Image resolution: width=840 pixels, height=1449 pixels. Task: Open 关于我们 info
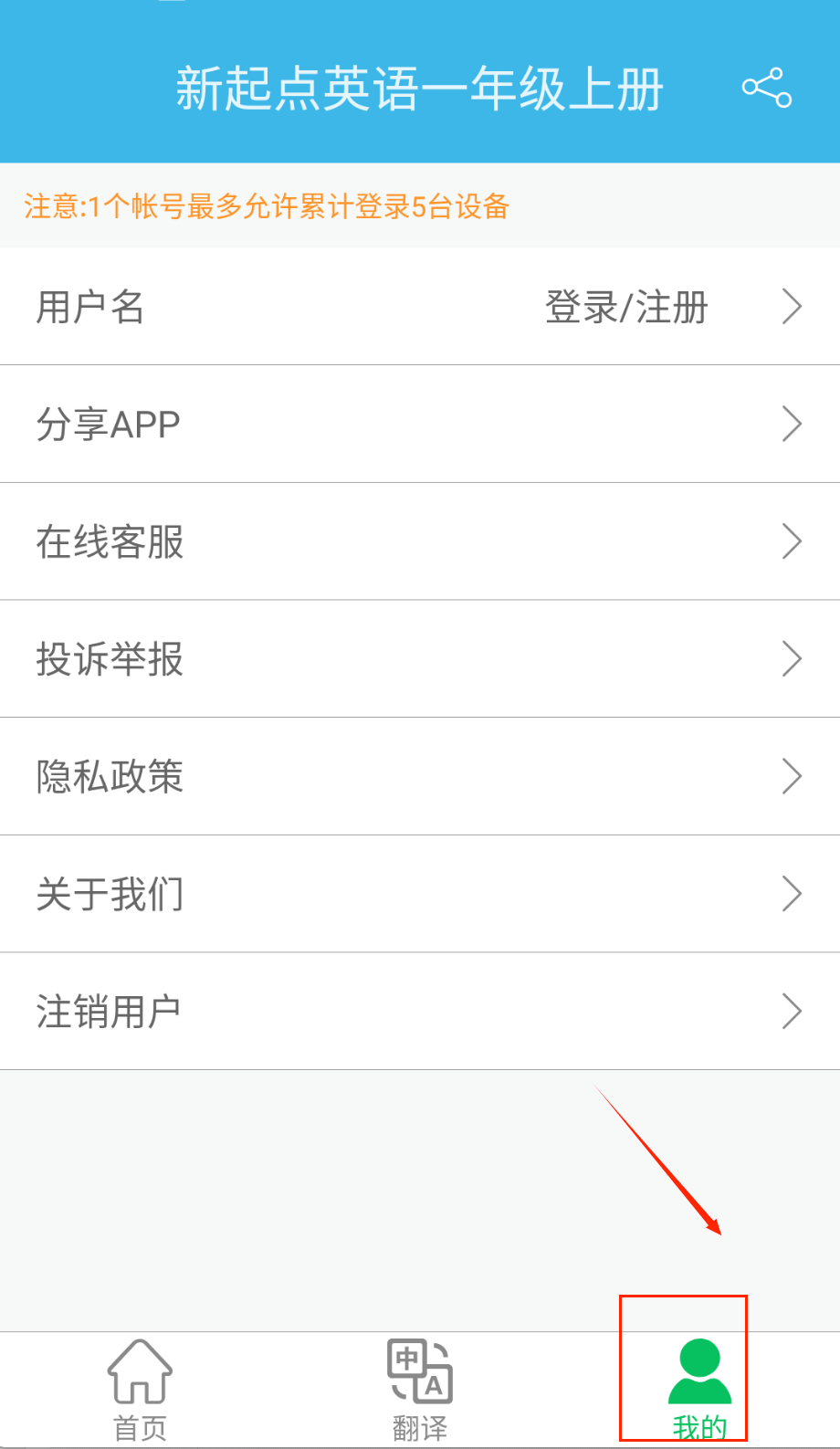click(420, 894)
